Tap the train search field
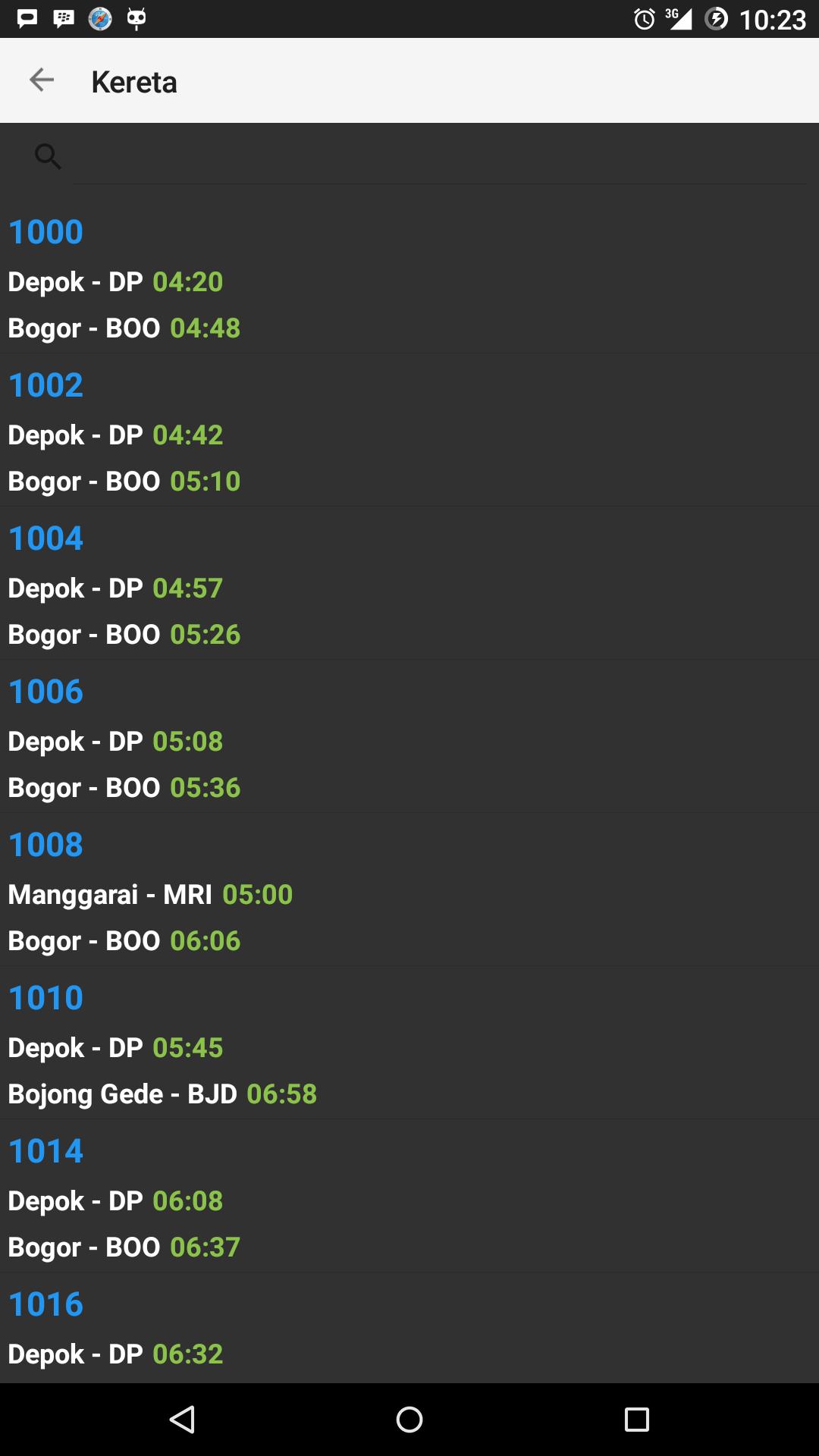819x1456 pixels. (438, 157)
